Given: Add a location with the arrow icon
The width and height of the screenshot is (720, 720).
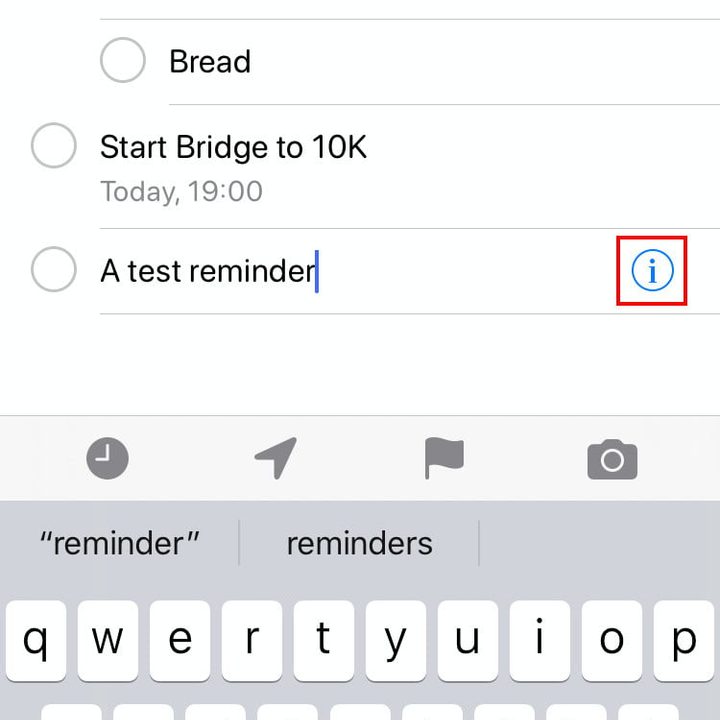Looking at the screenshot, I should 275,459.
